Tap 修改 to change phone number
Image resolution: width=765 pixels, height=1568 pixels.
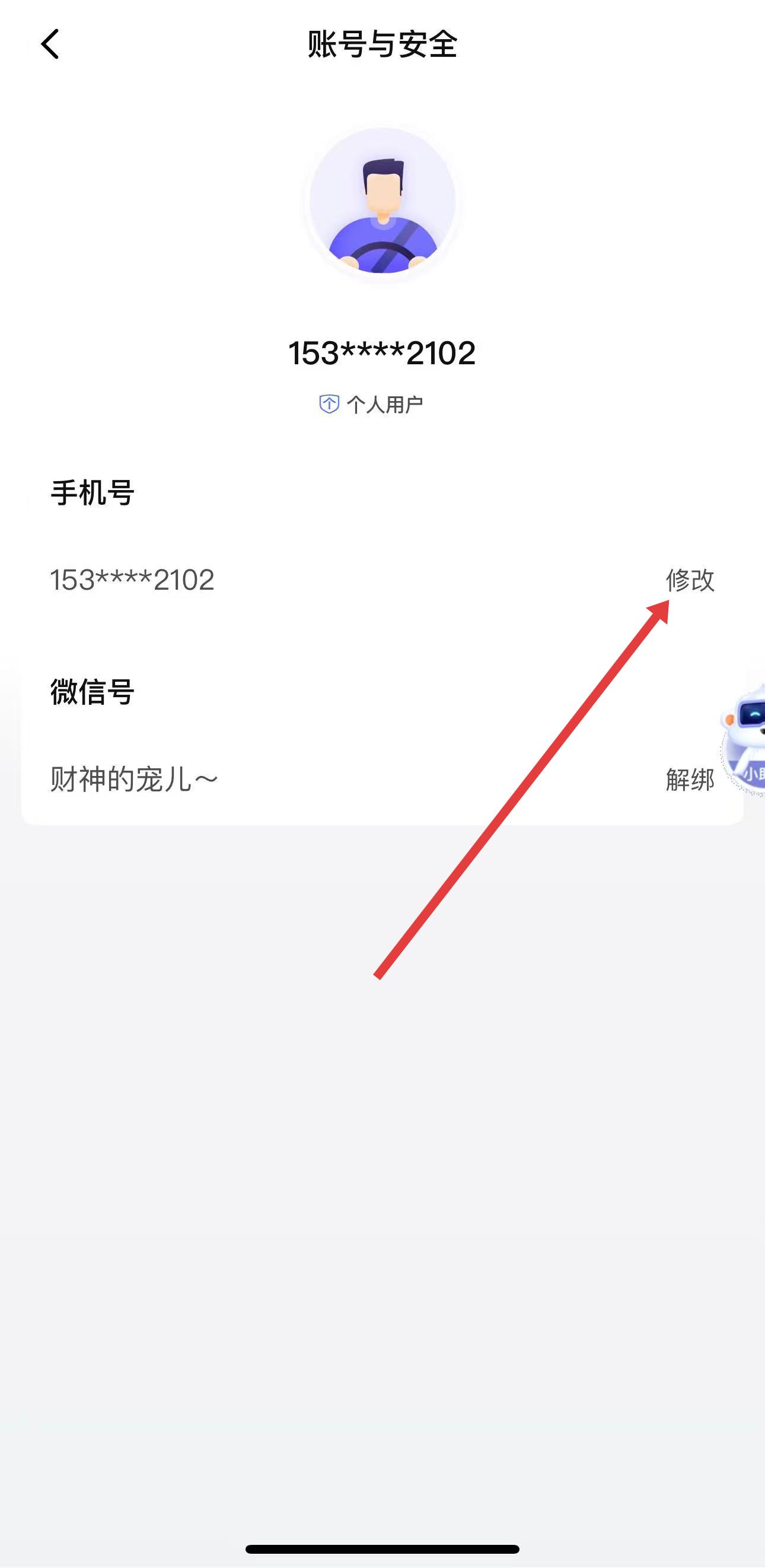tap(690, 580)
